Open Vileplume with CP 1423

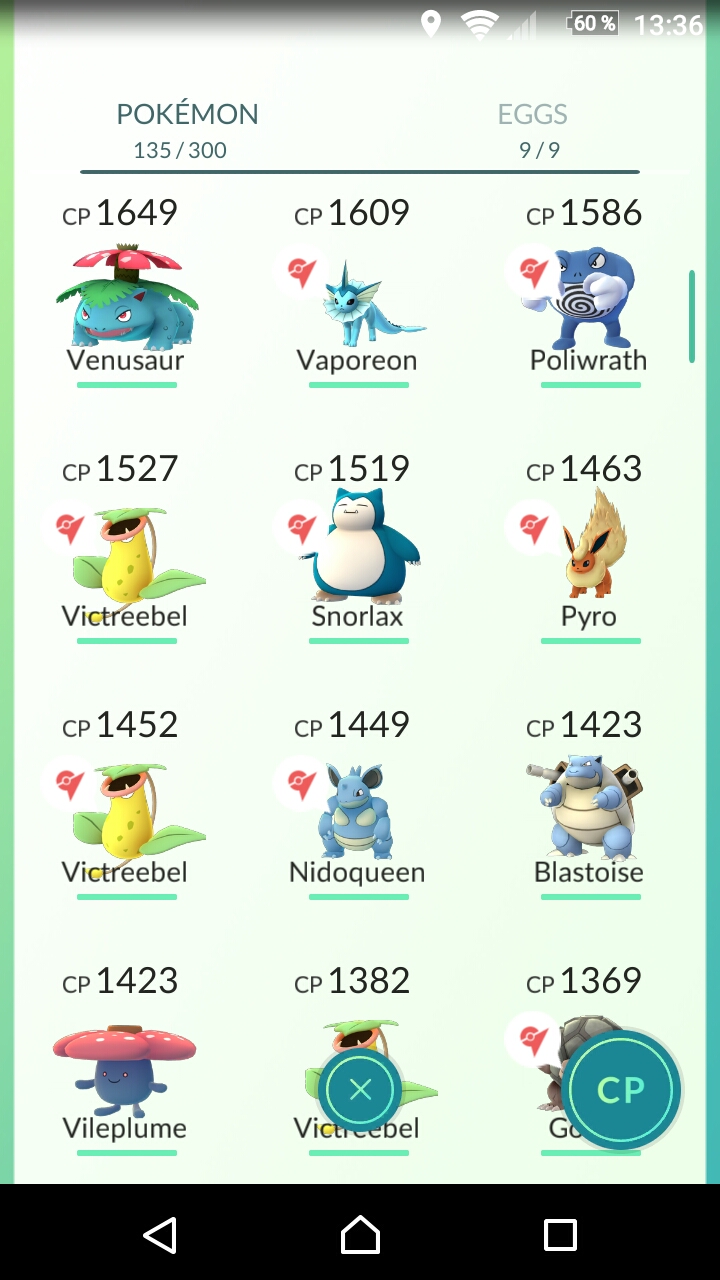pyautogui.click(x=126, y=1060)
